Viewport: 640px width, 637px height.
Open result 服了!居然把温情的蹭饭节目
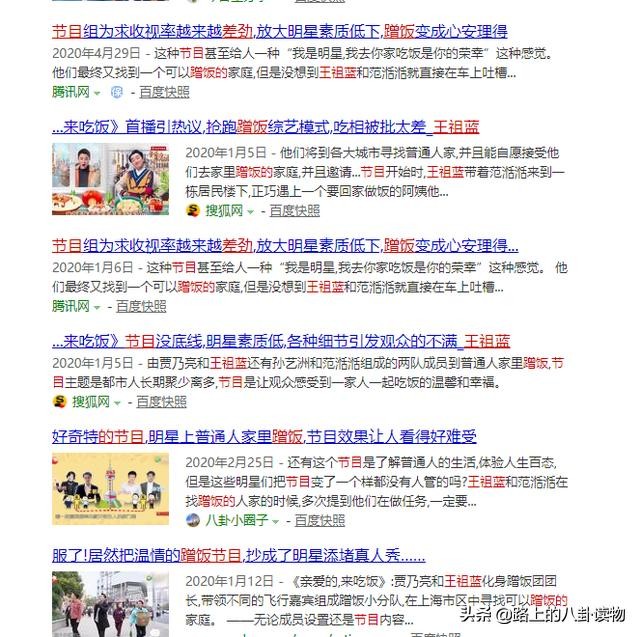tap(238, 554)
